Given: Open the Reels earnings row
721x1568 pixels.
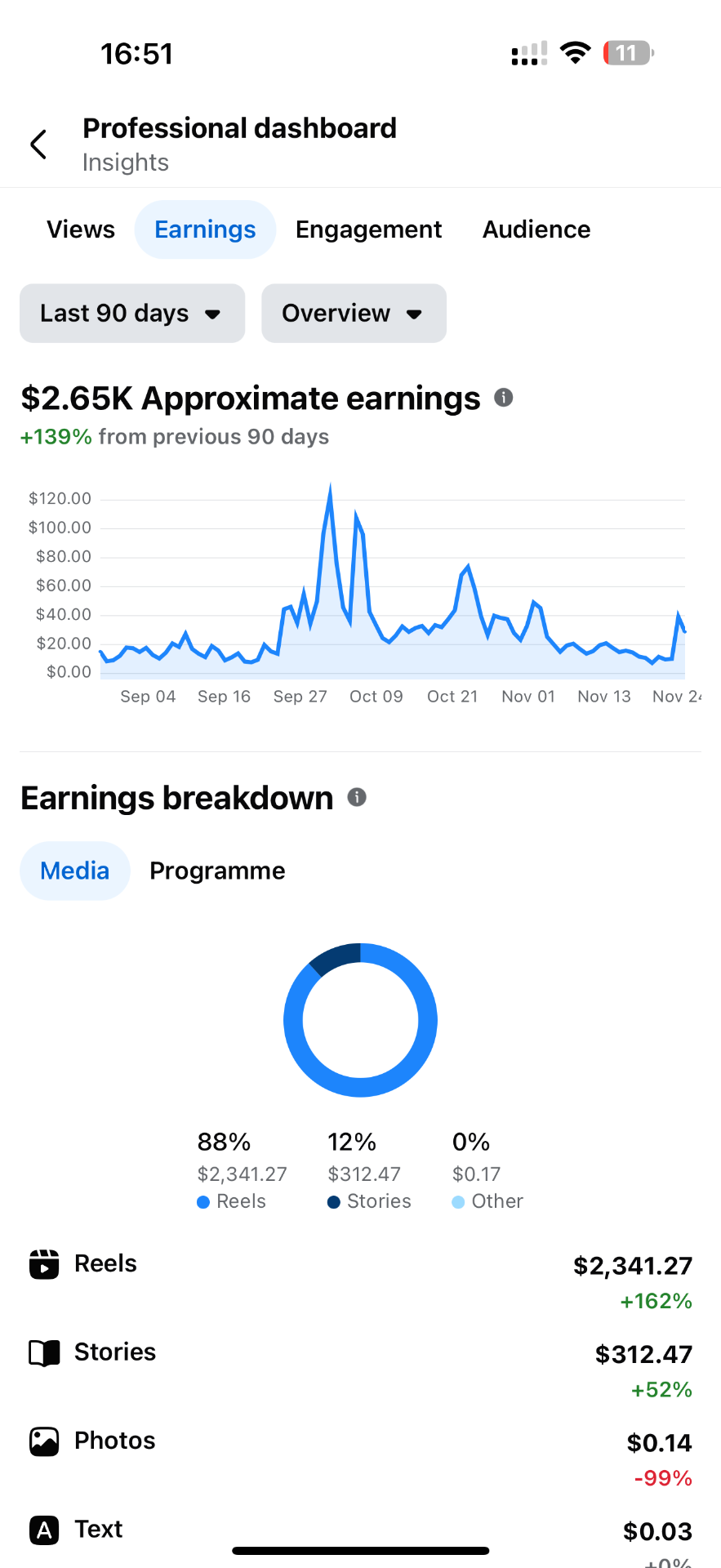Looking at the screenshot, I should pos(360,1281).
